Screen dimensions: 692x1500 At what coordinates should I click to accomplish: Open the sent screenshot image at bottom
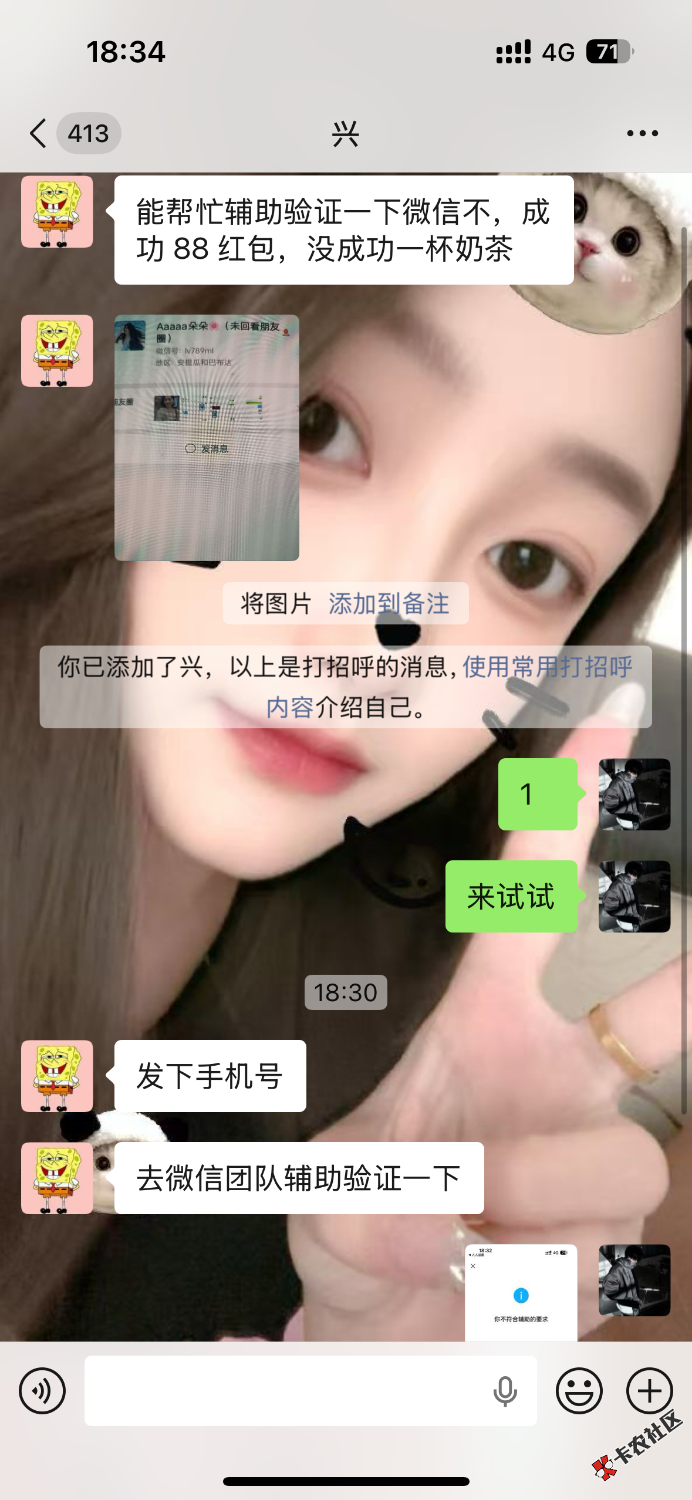[521, 1292]
